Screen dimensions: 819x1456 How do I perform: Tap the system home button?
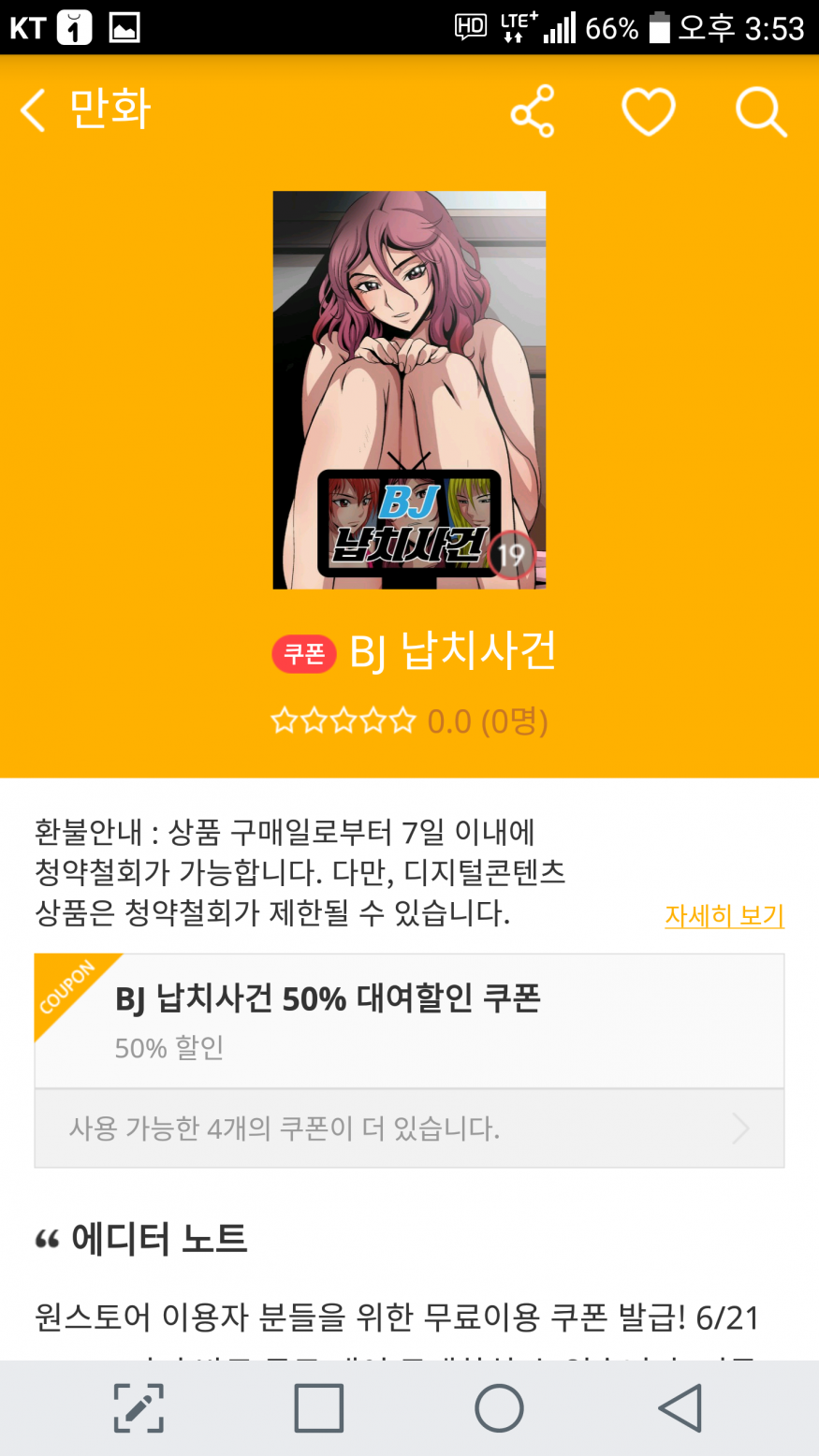click(x=499, y=1407)
